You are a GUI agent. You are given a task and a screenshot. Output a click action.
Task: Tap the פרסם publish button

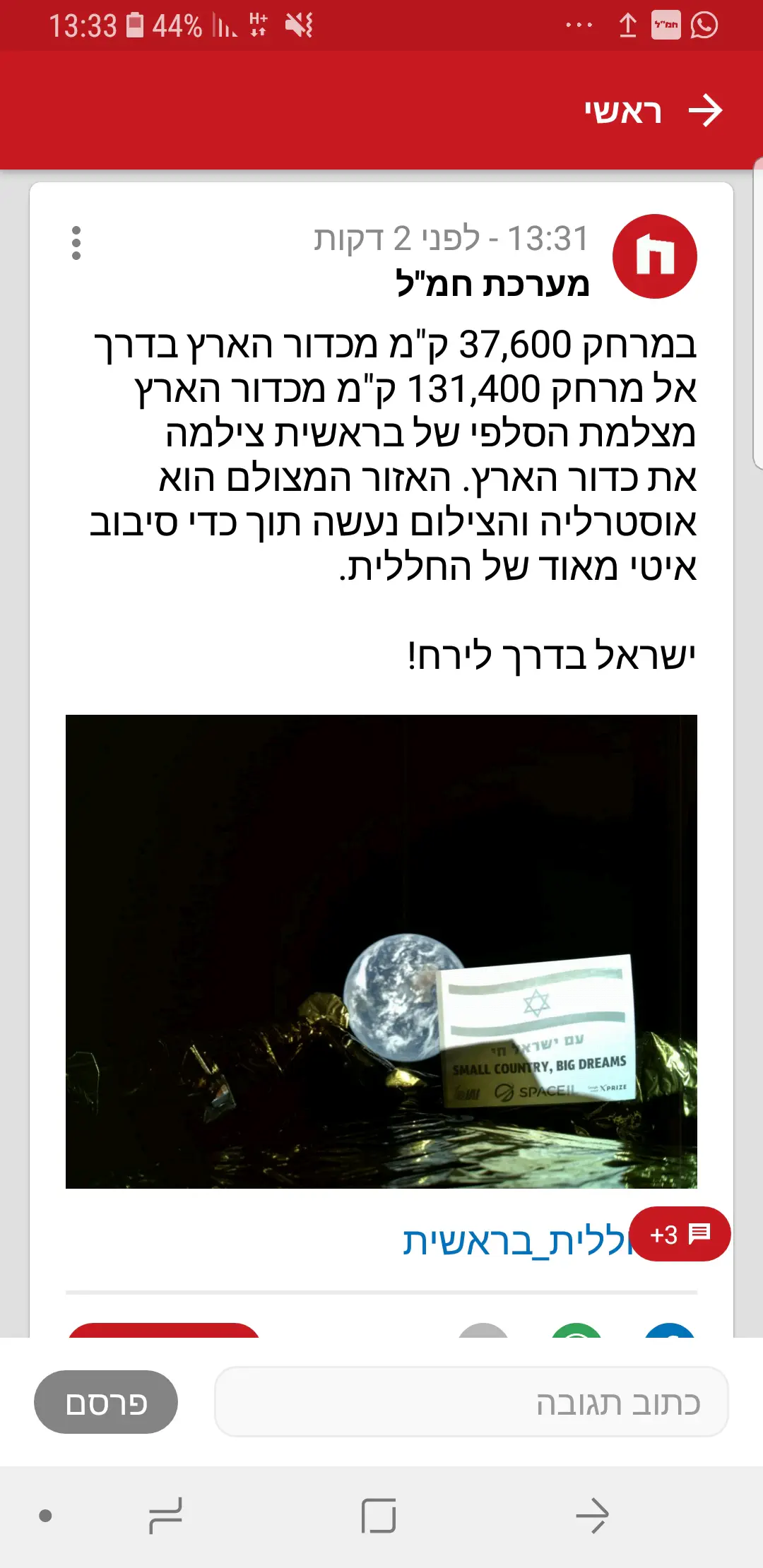tap(106, 1402)
